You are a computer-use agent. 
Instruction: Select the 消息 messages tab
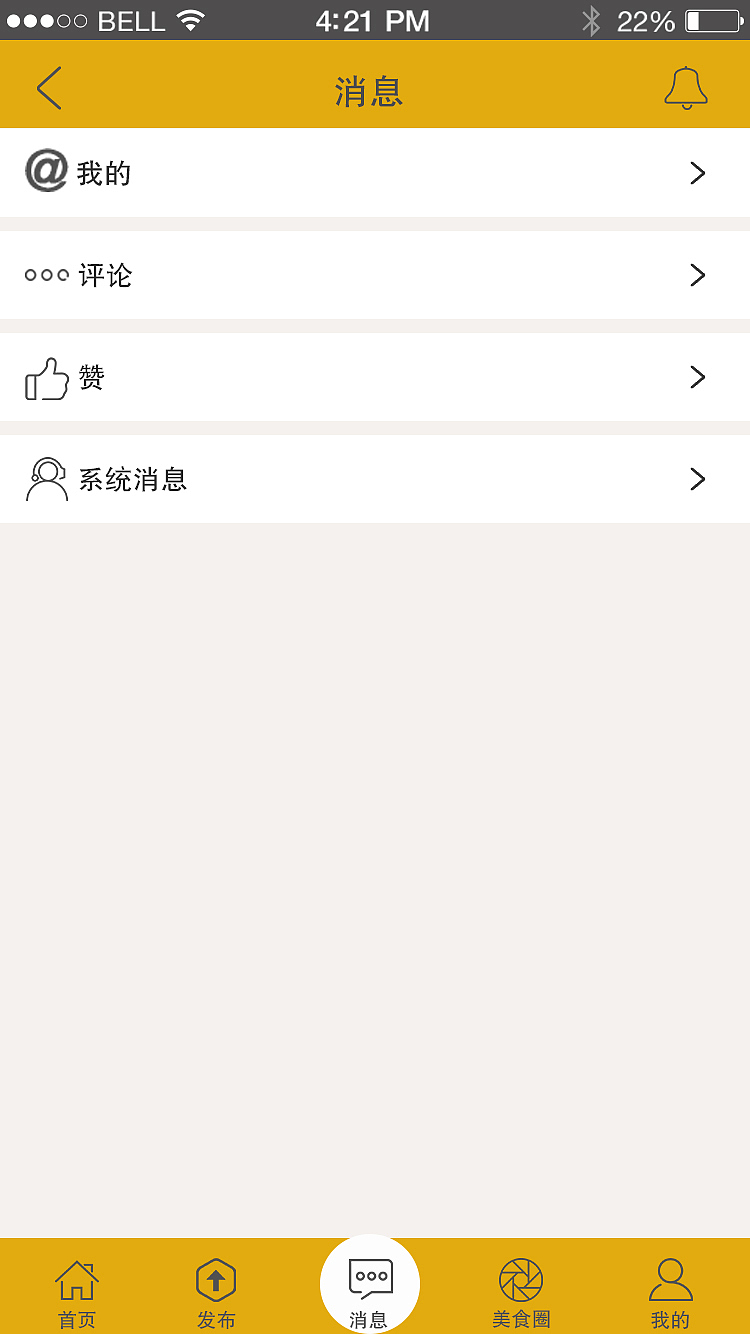coord(370,1288)
